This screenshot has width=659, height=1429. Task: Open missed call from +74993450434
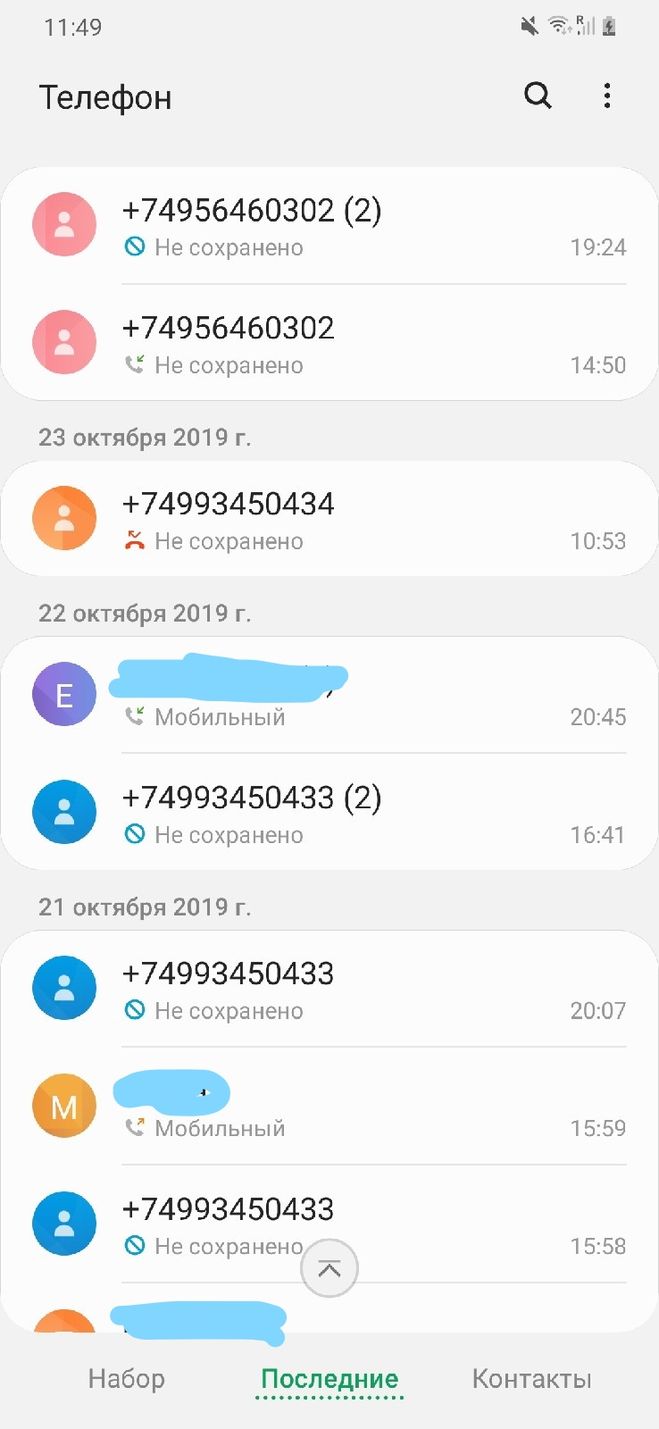coord(329,519)
